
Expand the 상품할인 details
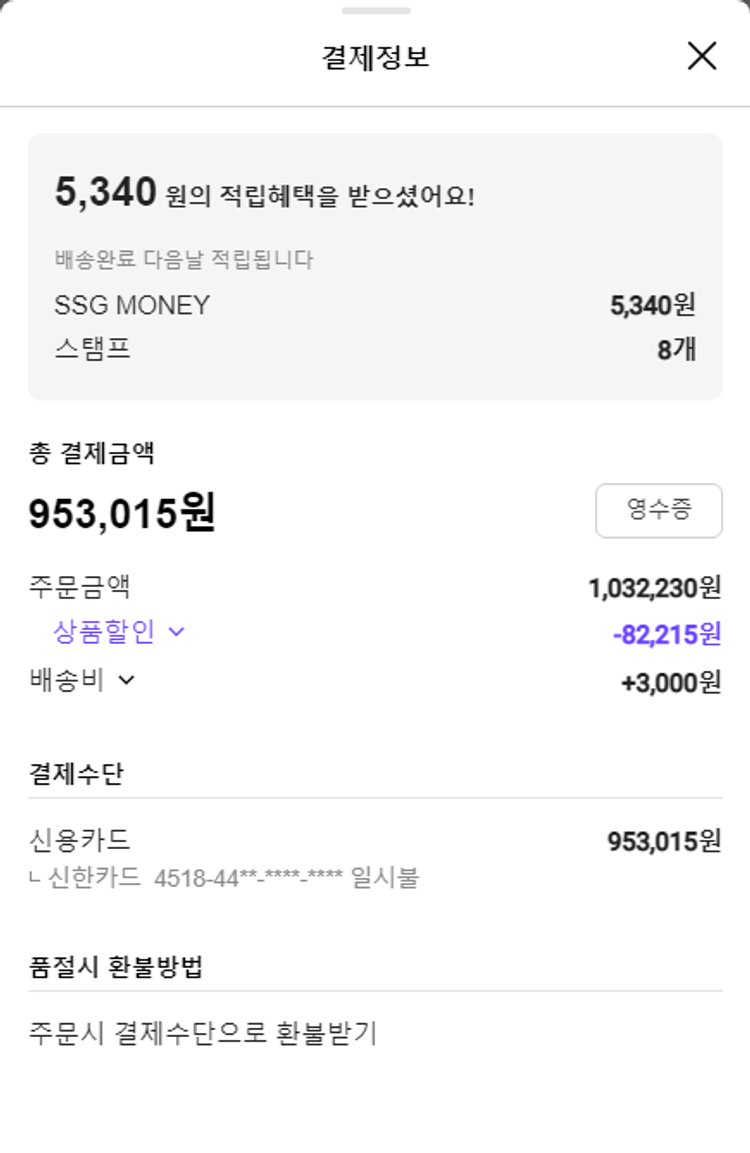[x=120, y=632]
